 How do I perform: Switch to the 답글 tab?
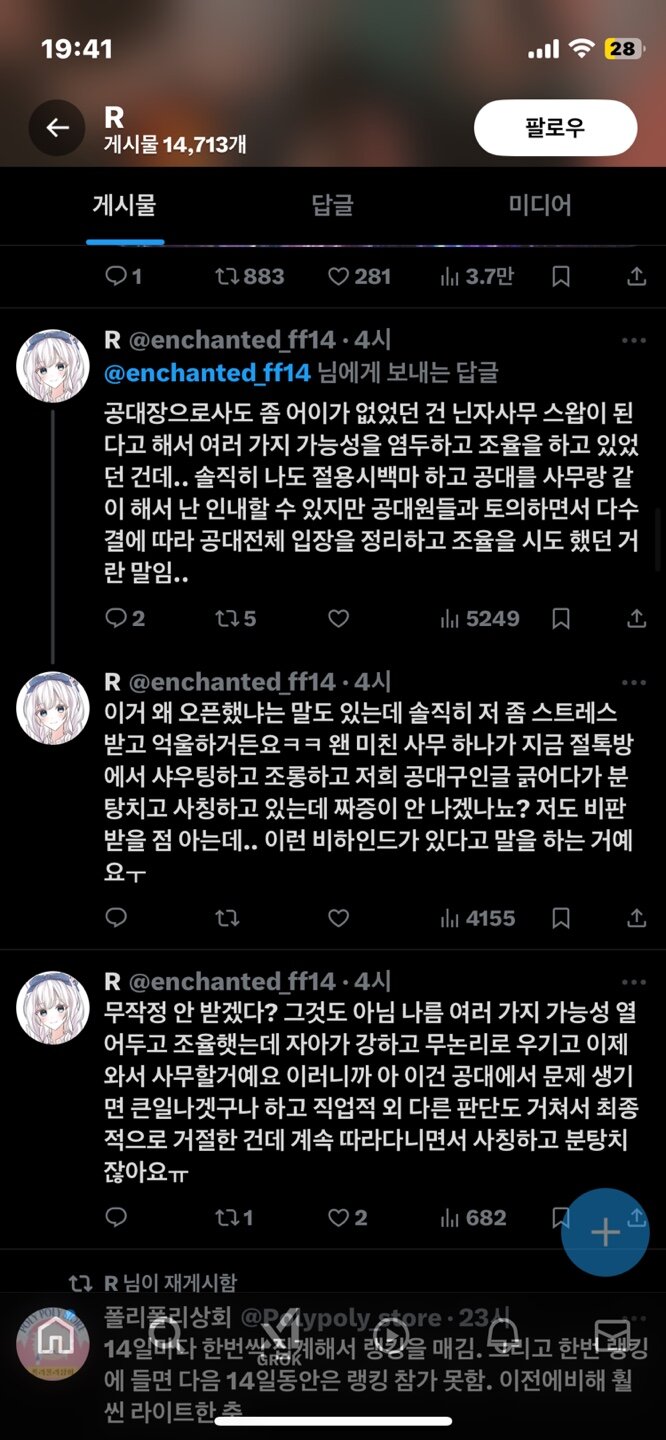click(332, 206)
